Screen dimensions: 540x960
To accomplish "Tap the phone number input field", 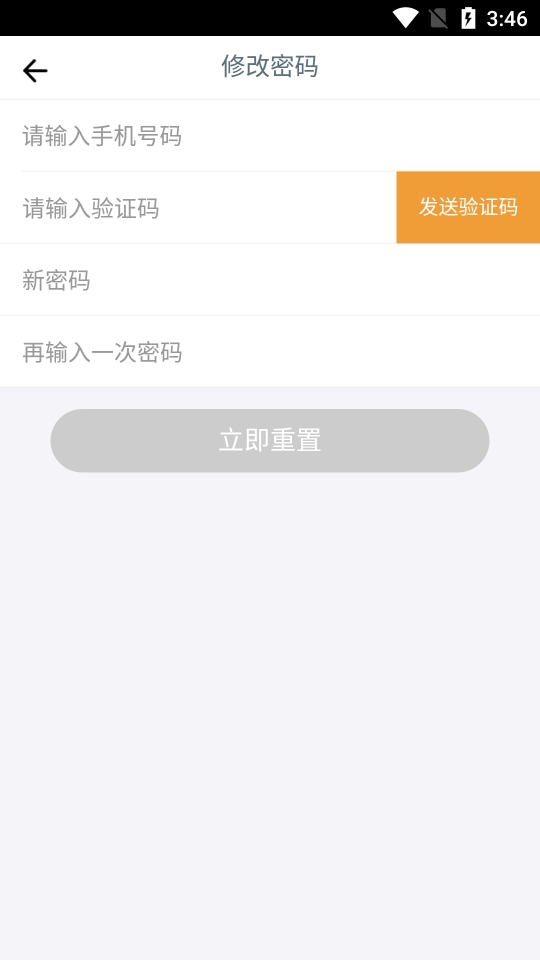I will pos(270,135).
